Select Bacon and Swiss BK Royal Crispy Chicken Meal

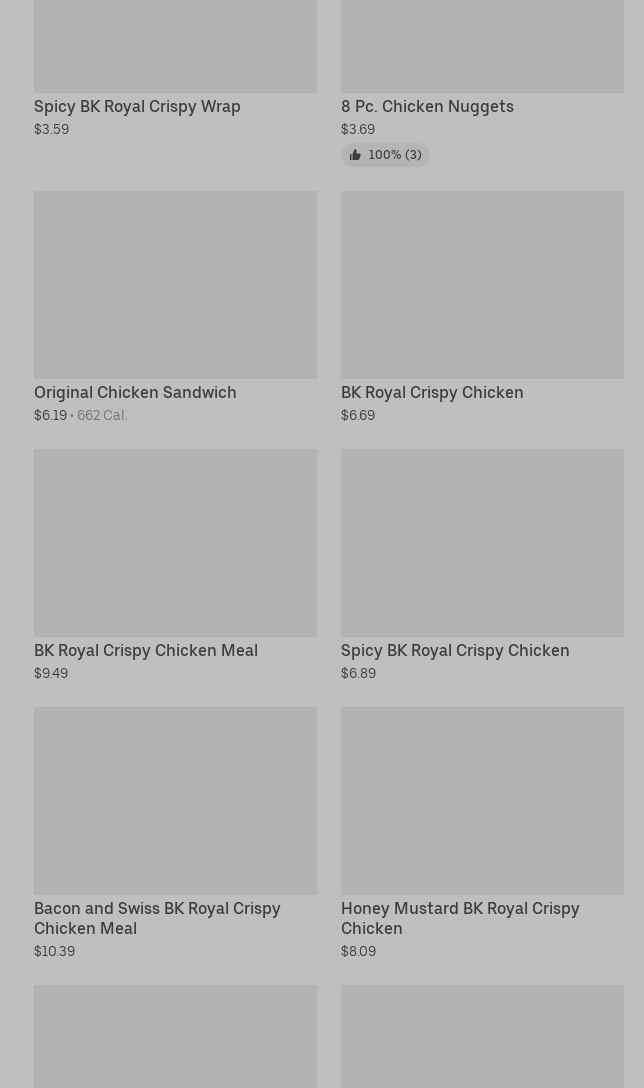click(176, 833)
